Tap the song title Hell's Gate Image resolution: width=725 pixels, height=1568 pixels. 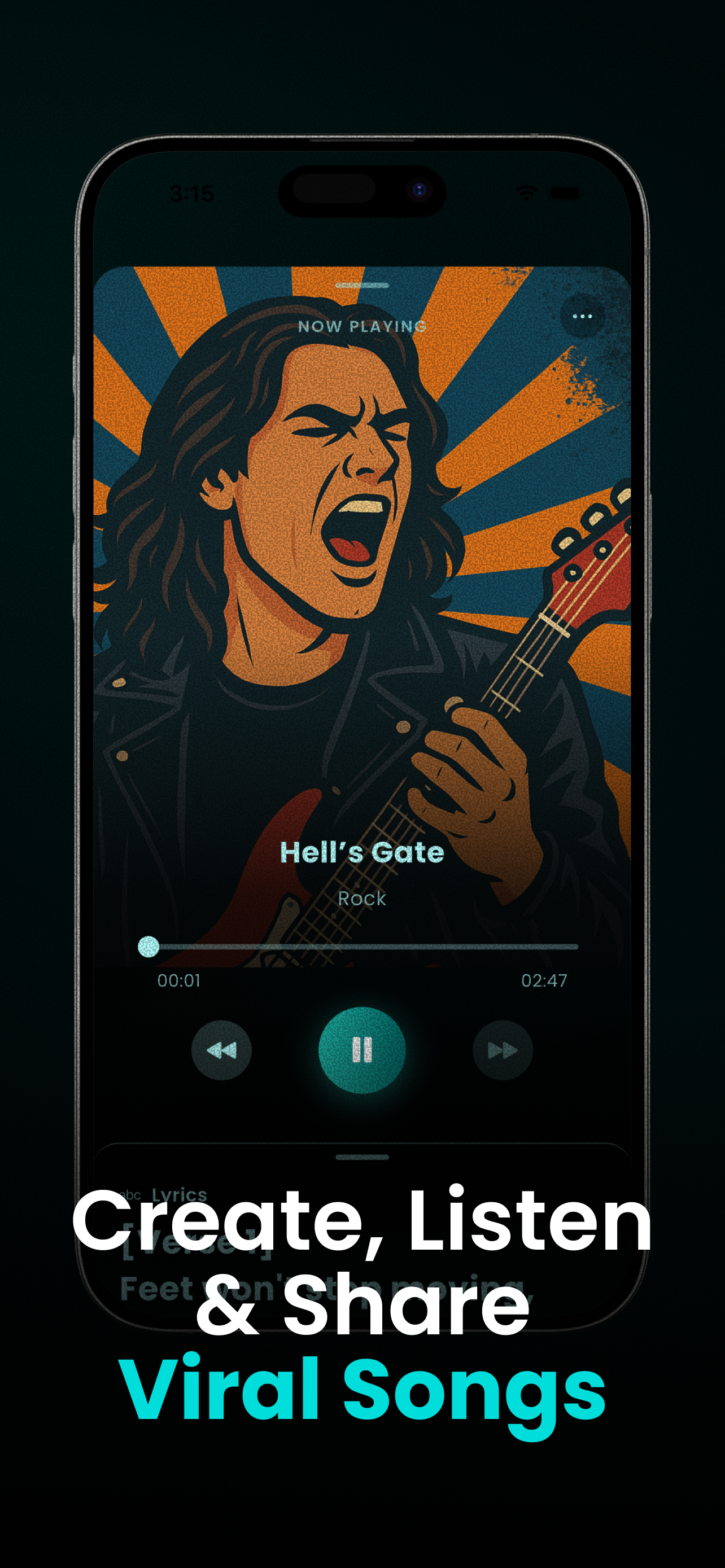pos(361,852)
